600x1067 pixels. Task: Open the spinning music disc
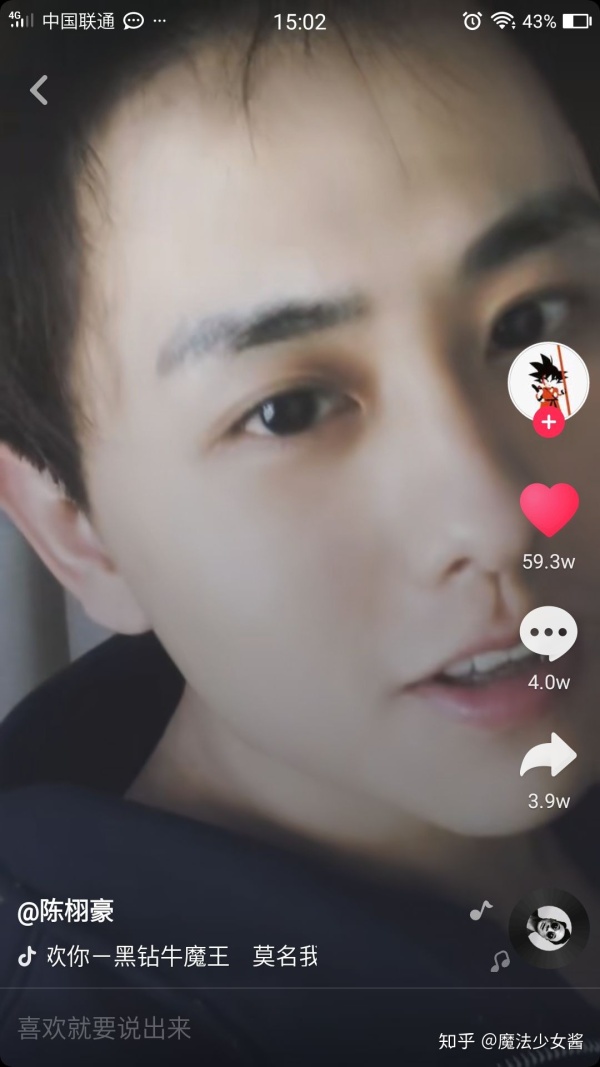[x=549, y=928]
